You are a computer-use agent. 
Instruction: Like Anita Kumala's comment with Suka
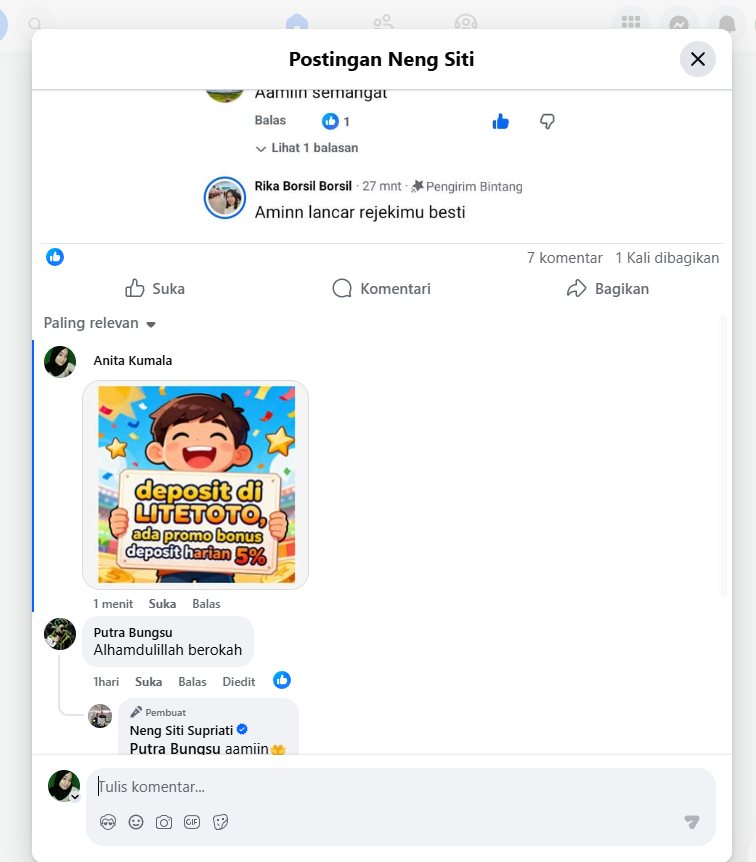162,604
